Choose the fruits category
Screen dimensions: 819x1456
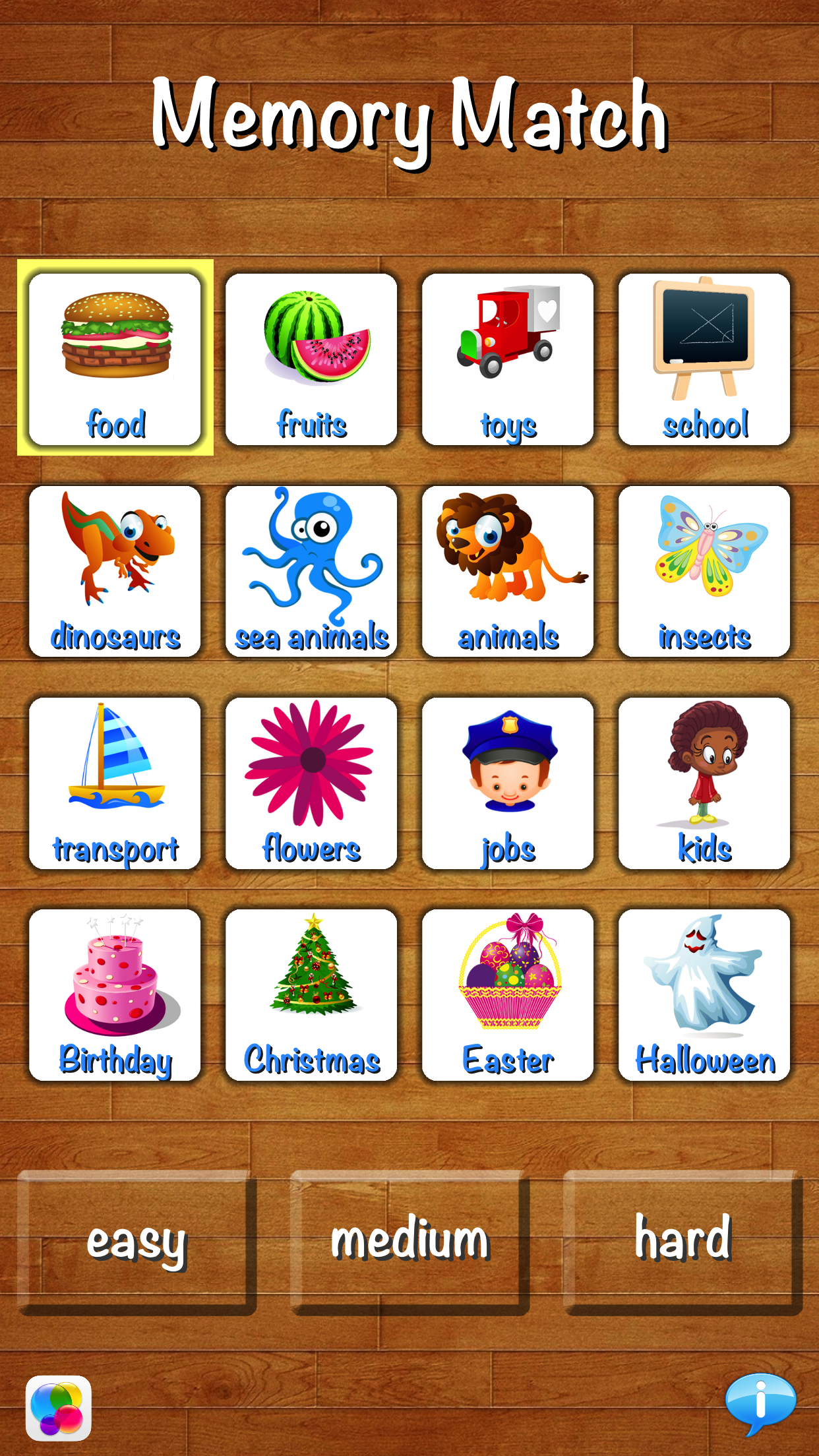coord(311,359)
